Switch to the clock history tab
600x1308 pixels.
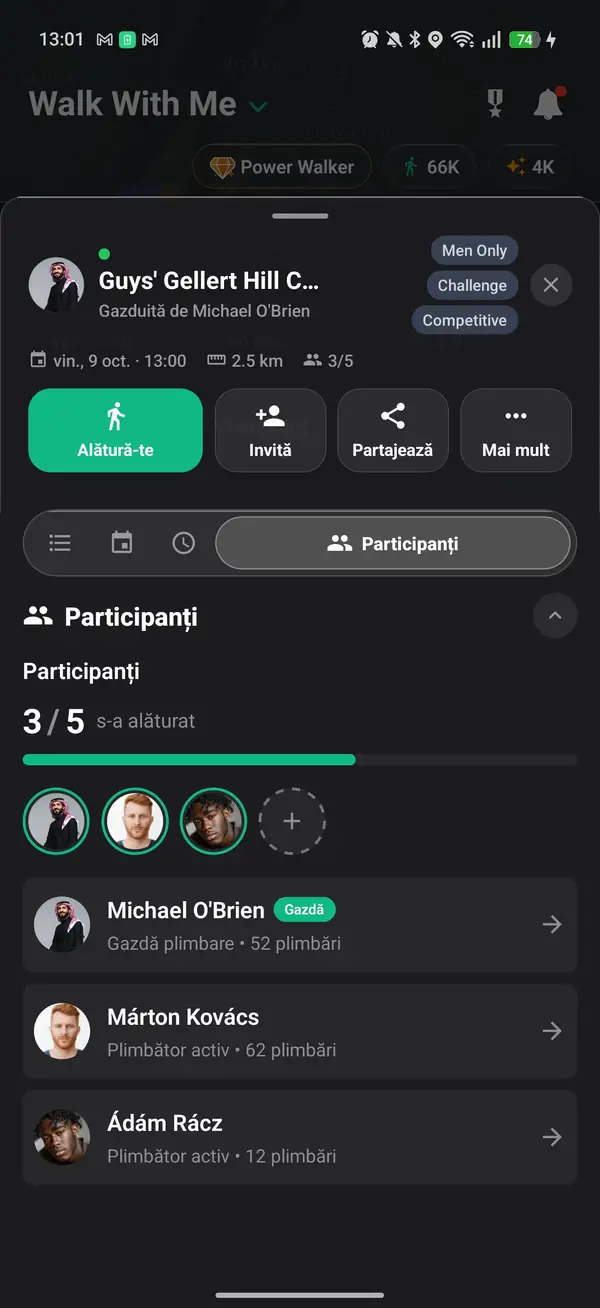184,543
